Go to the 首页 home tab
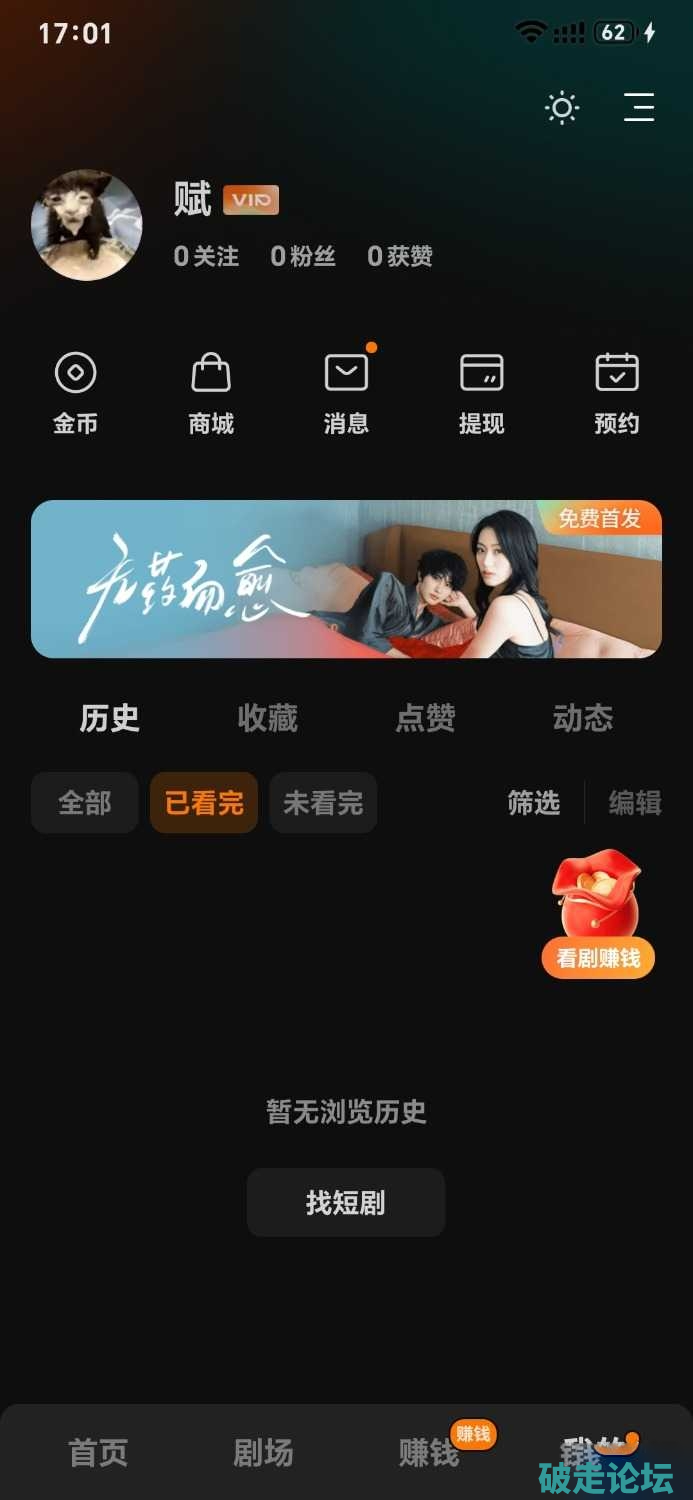Viewport: 693px width, 1500px height. (x=98, y=1452)
